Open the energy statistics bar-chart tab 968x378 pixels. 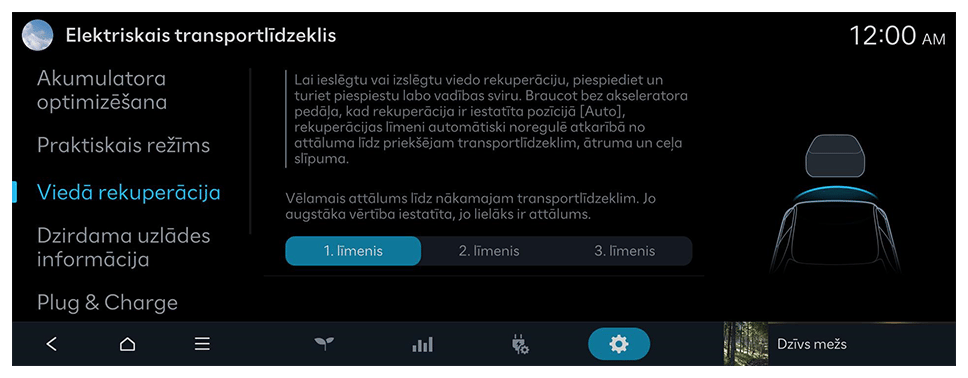coord(422,345)
